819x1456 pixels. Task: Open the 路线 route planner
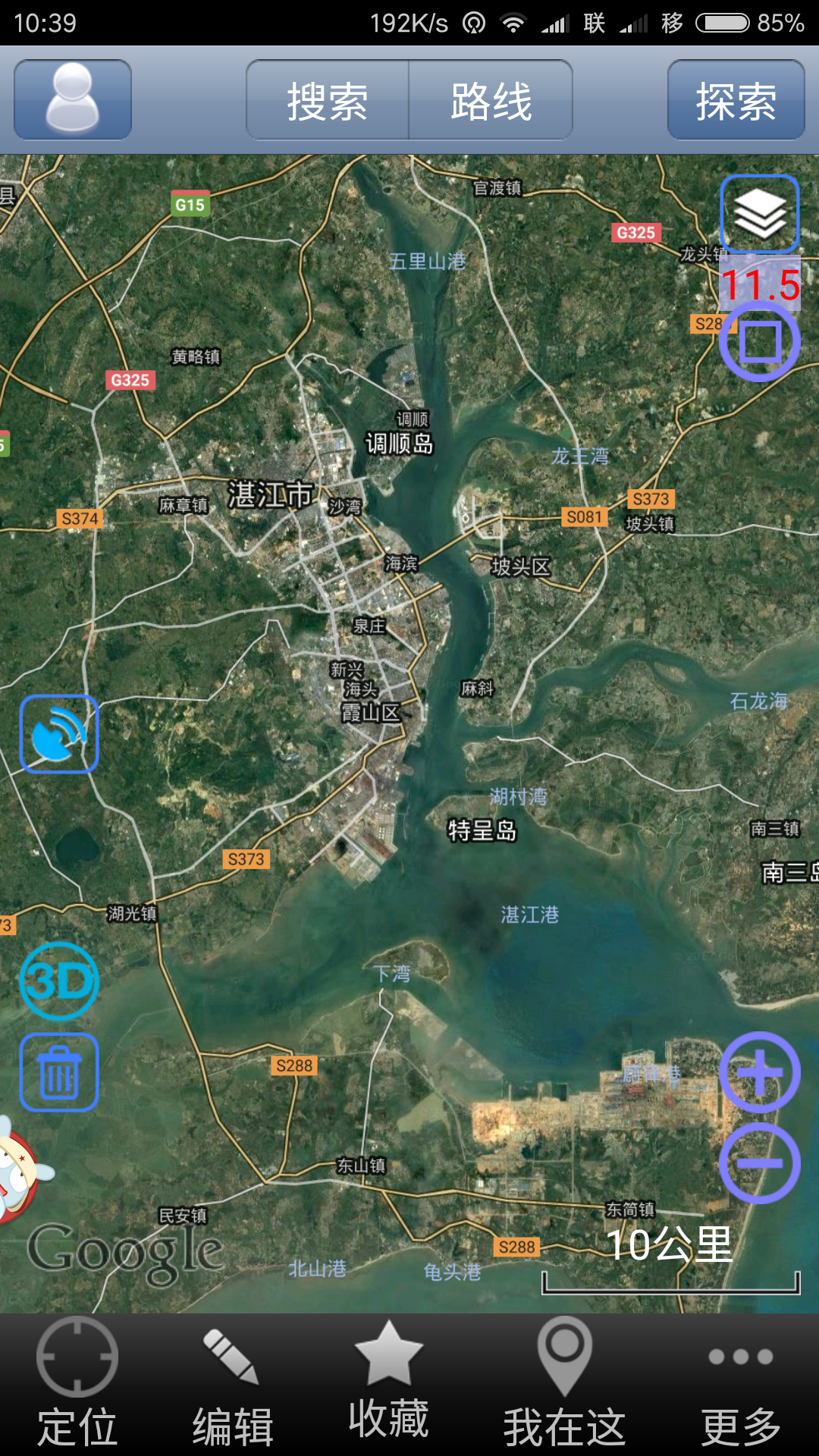[491, 100]
